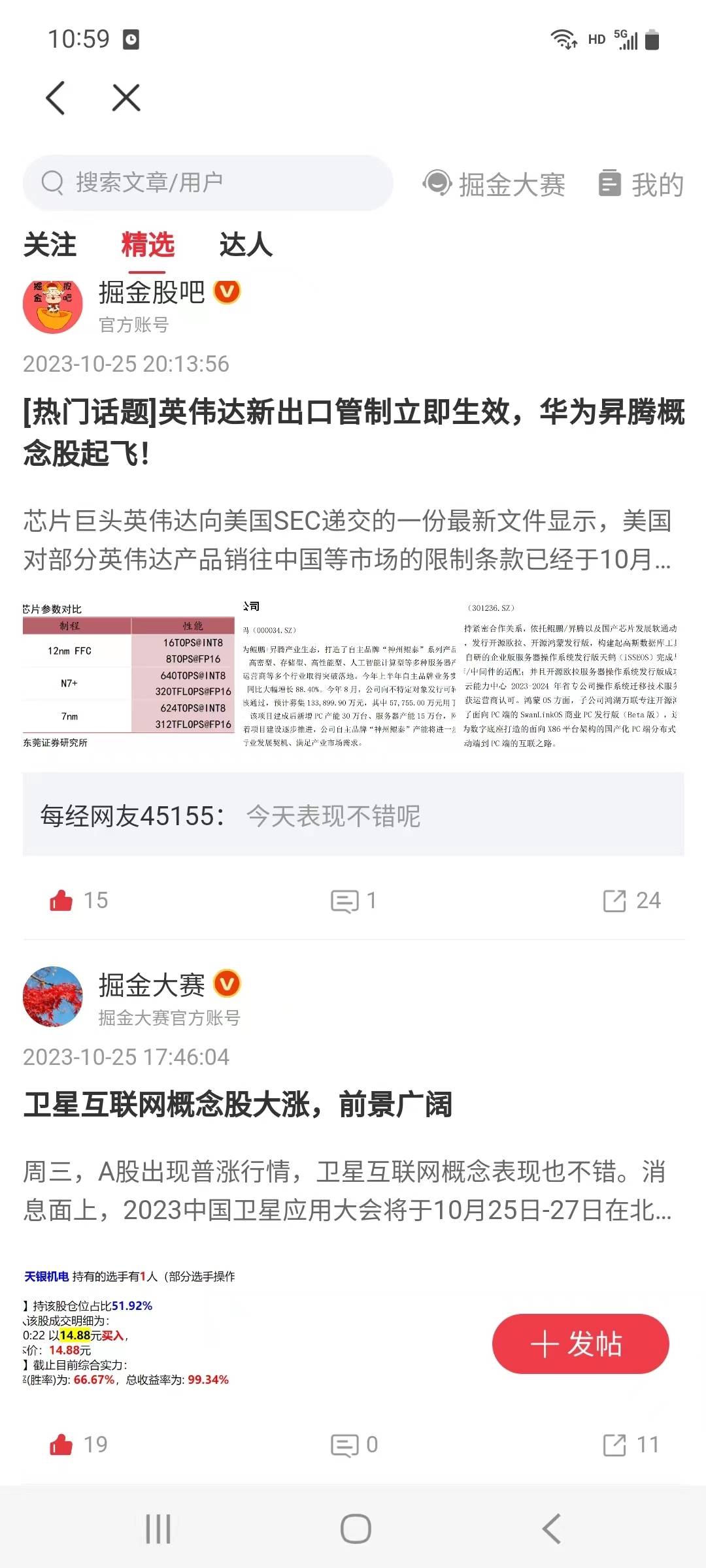
Task: Select the 精选 tab
Action: pos(148,245)
